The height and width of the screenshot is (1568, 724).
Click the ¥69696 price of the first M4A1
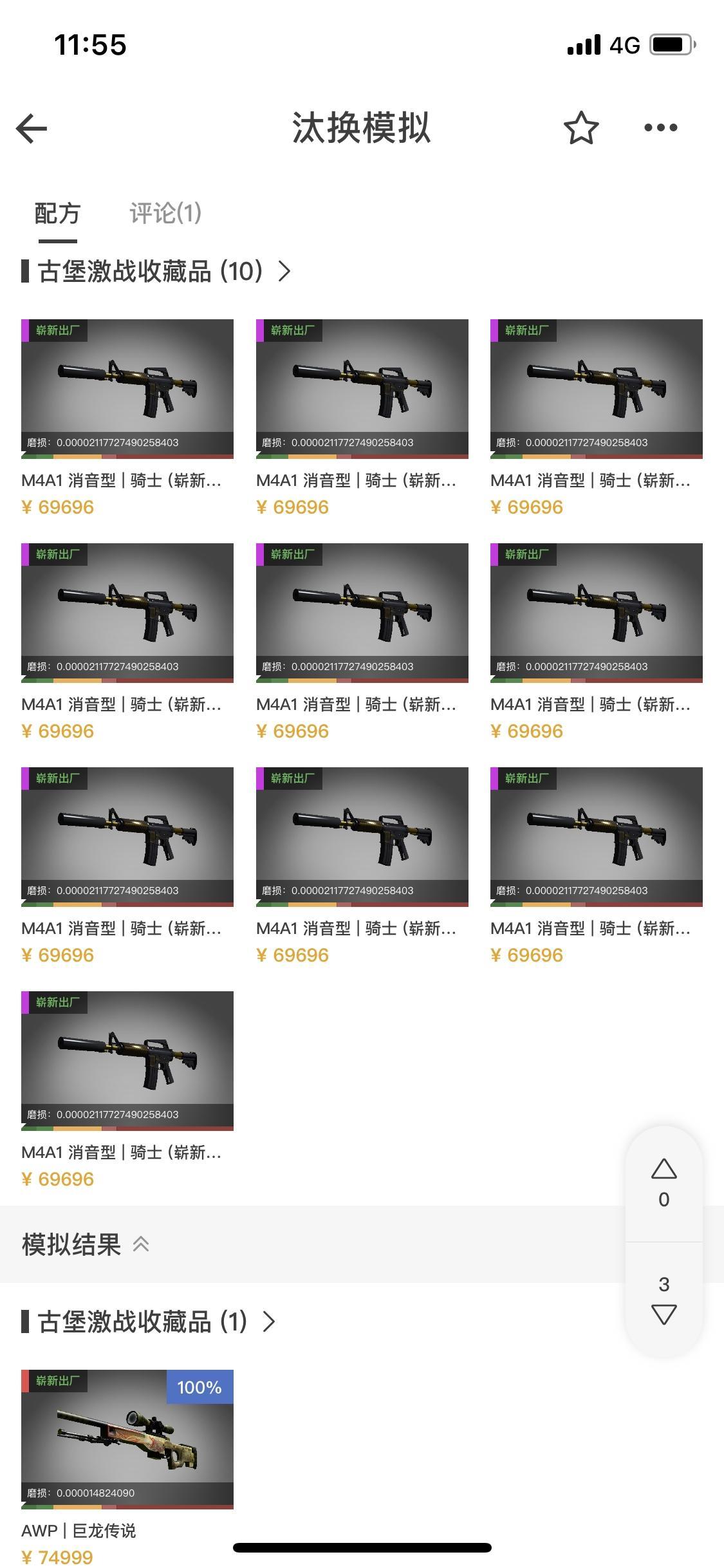tap(58, 507)
